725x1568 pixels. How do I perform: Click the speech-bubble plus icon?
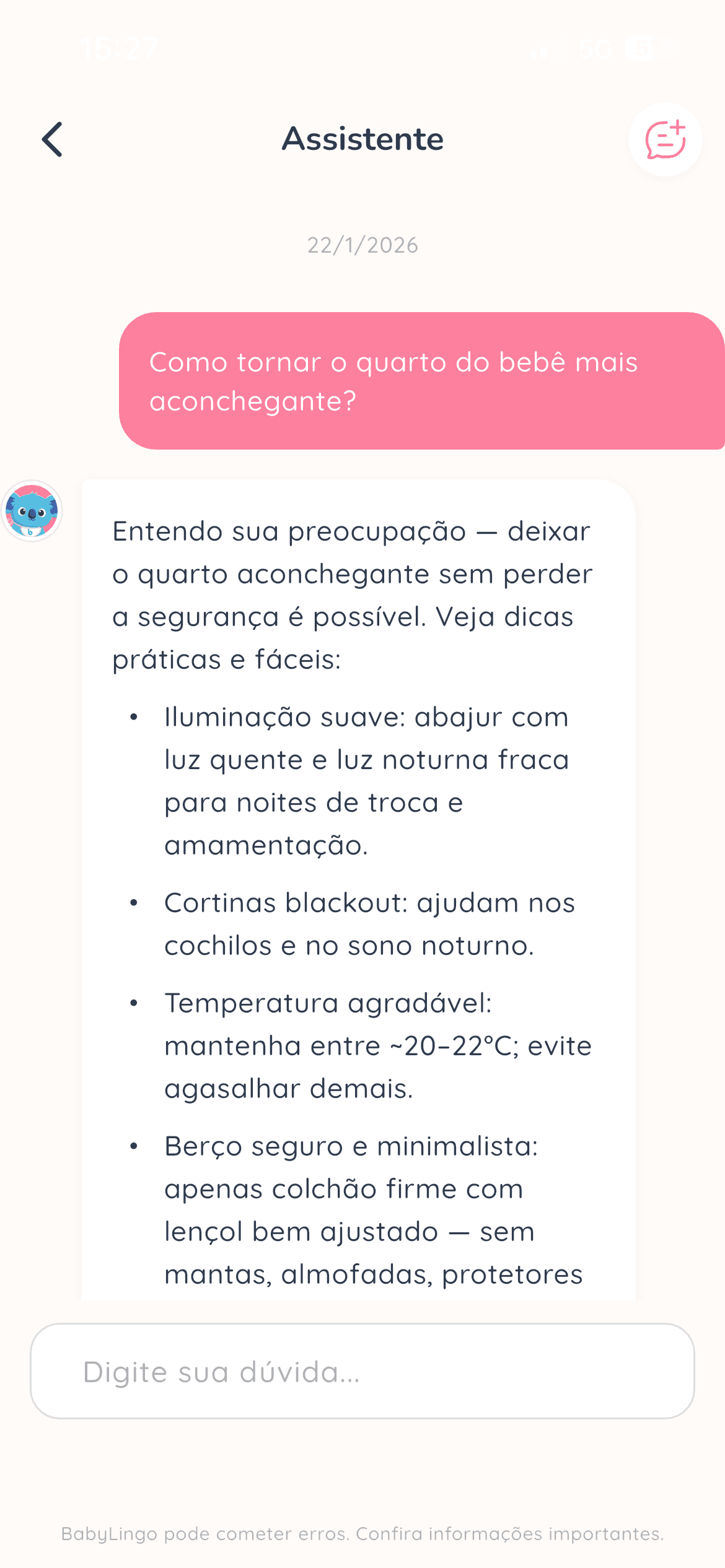point(664,139)
